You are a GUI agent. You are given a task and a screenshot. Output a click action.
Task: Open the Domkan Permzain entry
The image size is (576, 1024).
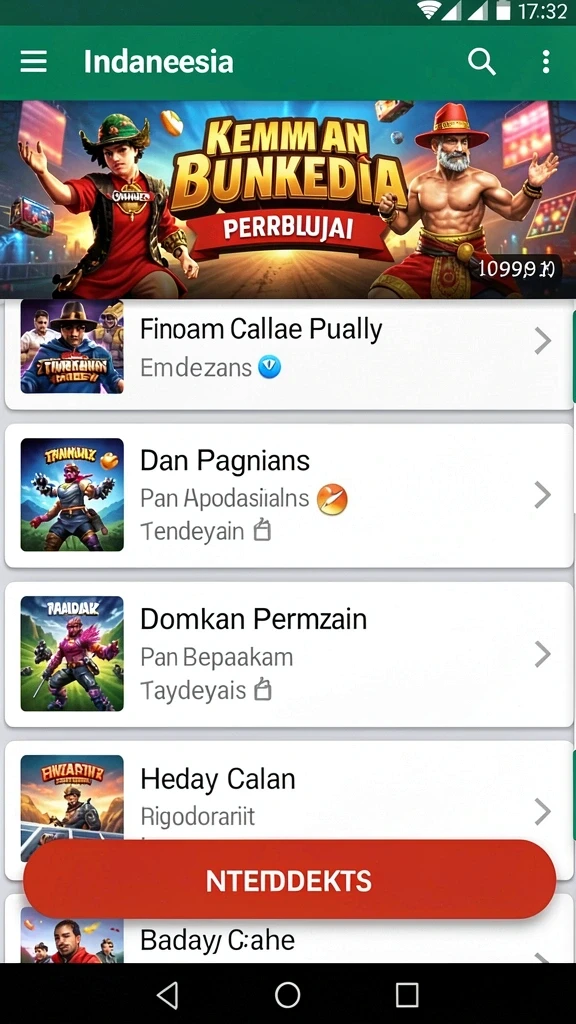pos(289,654)
